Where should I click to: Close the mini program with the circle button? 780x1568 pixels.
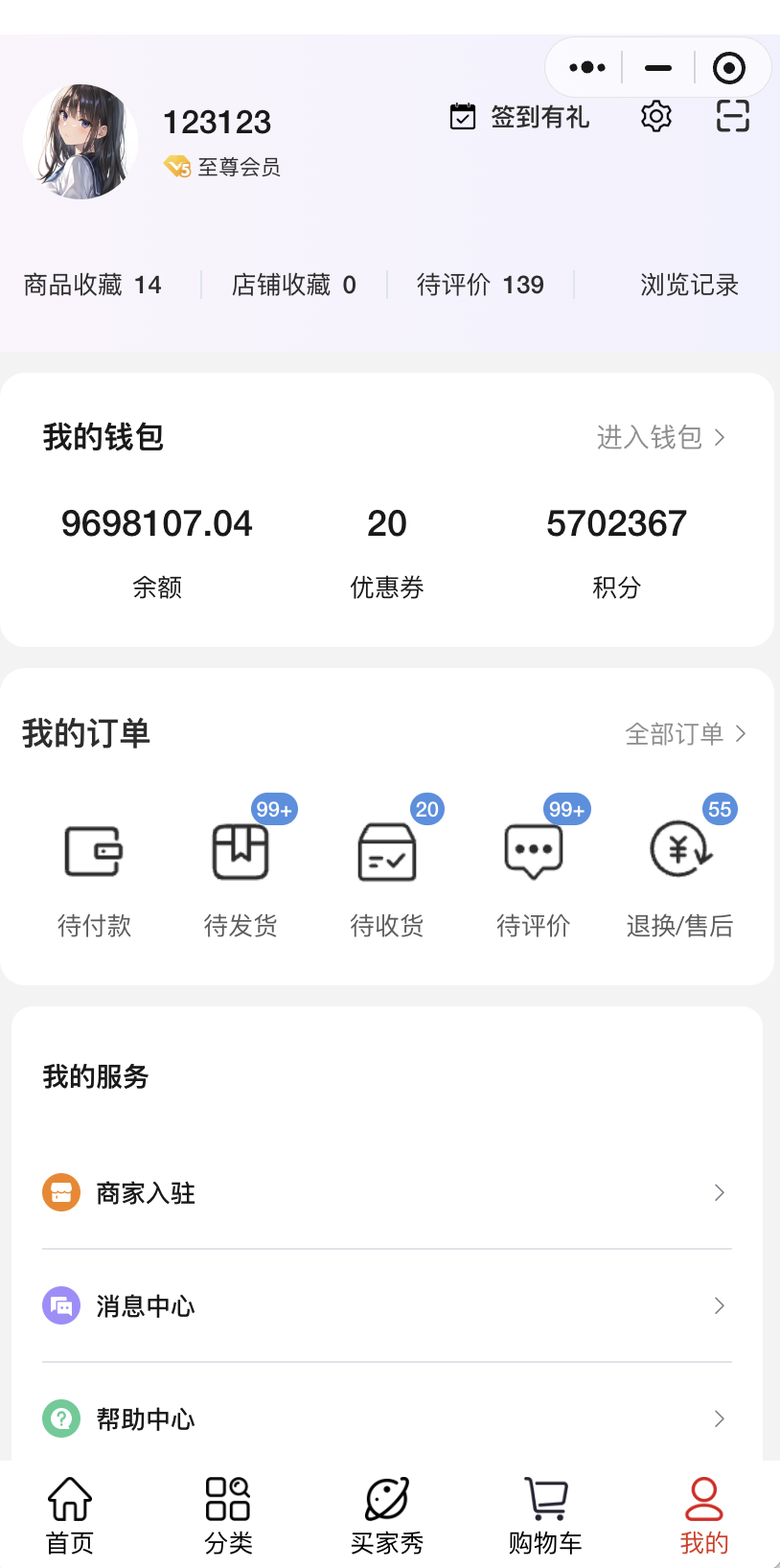(729, 68)
